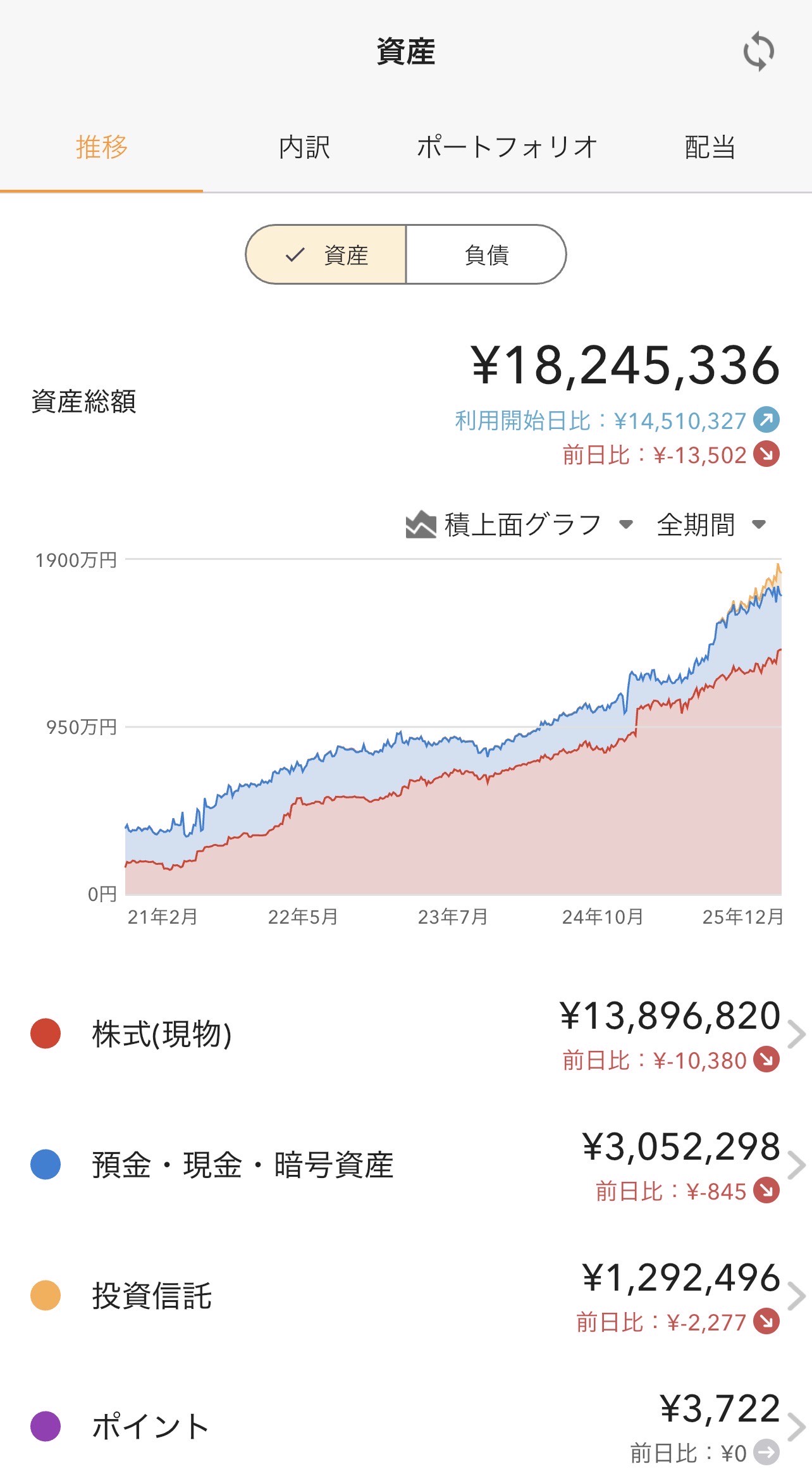Open the ポートフォリオ tab
Viewport: 812px width, 1476px height.
click(507, 147)
